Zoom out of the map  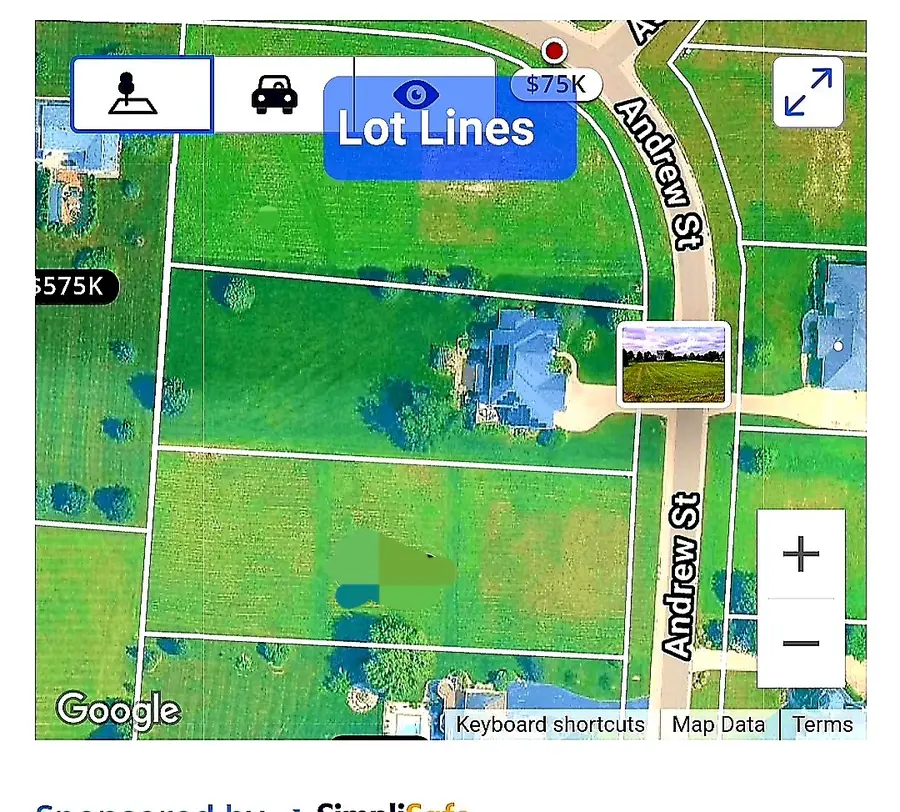[x=801, y=643]
